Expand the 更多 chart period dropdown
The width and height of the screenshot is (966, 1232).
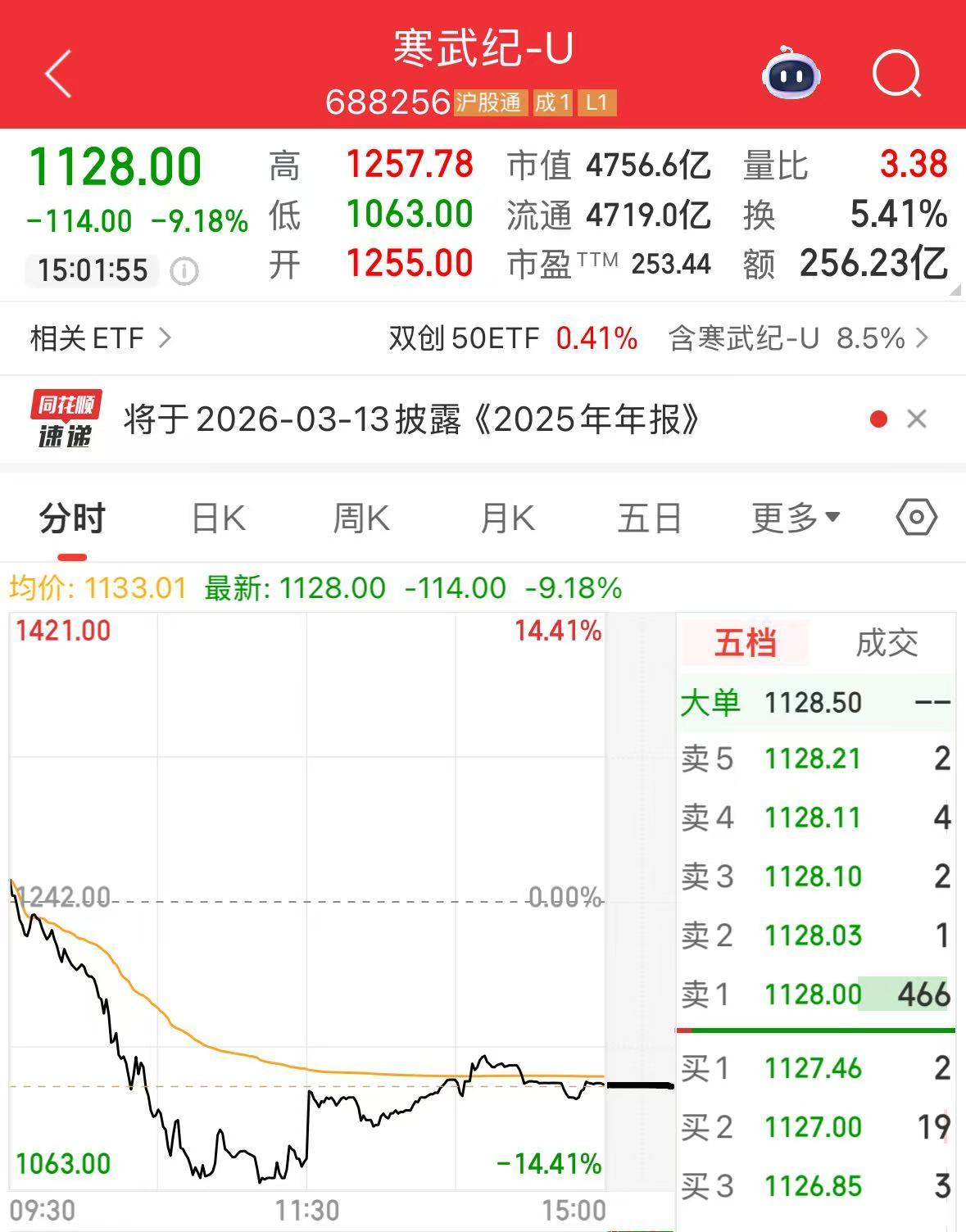tap(795, 519)
